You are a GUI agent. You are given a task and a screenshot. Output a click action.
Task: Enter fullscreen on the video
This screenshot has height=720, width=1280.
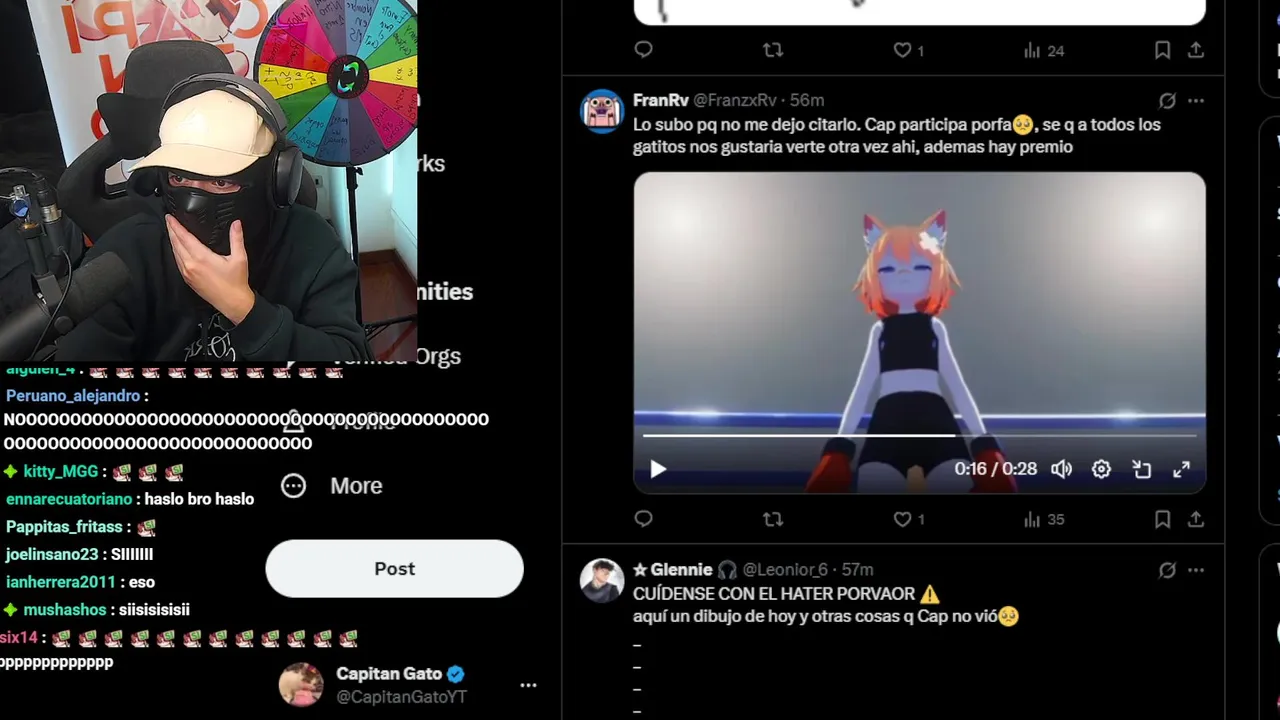[1181, 469]
